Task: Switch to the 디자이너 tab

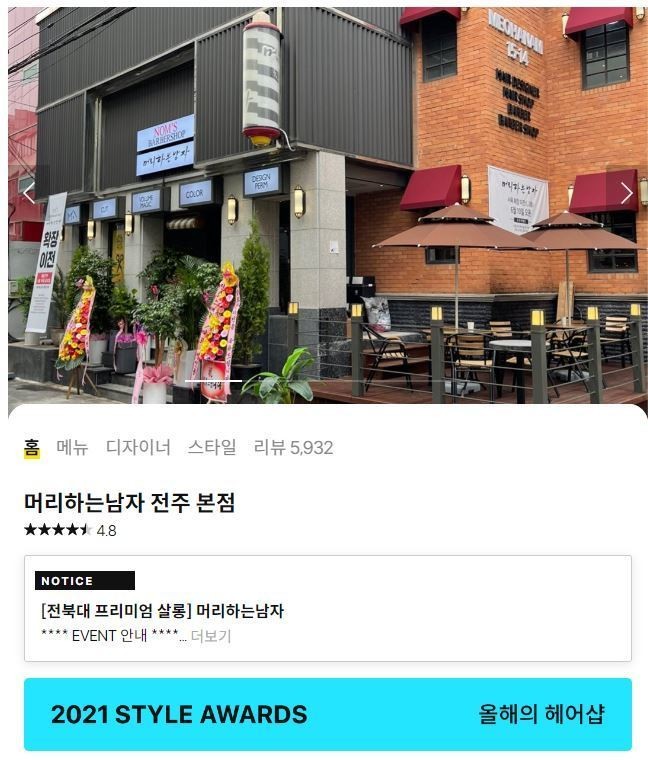Action: tap(138, 447)
